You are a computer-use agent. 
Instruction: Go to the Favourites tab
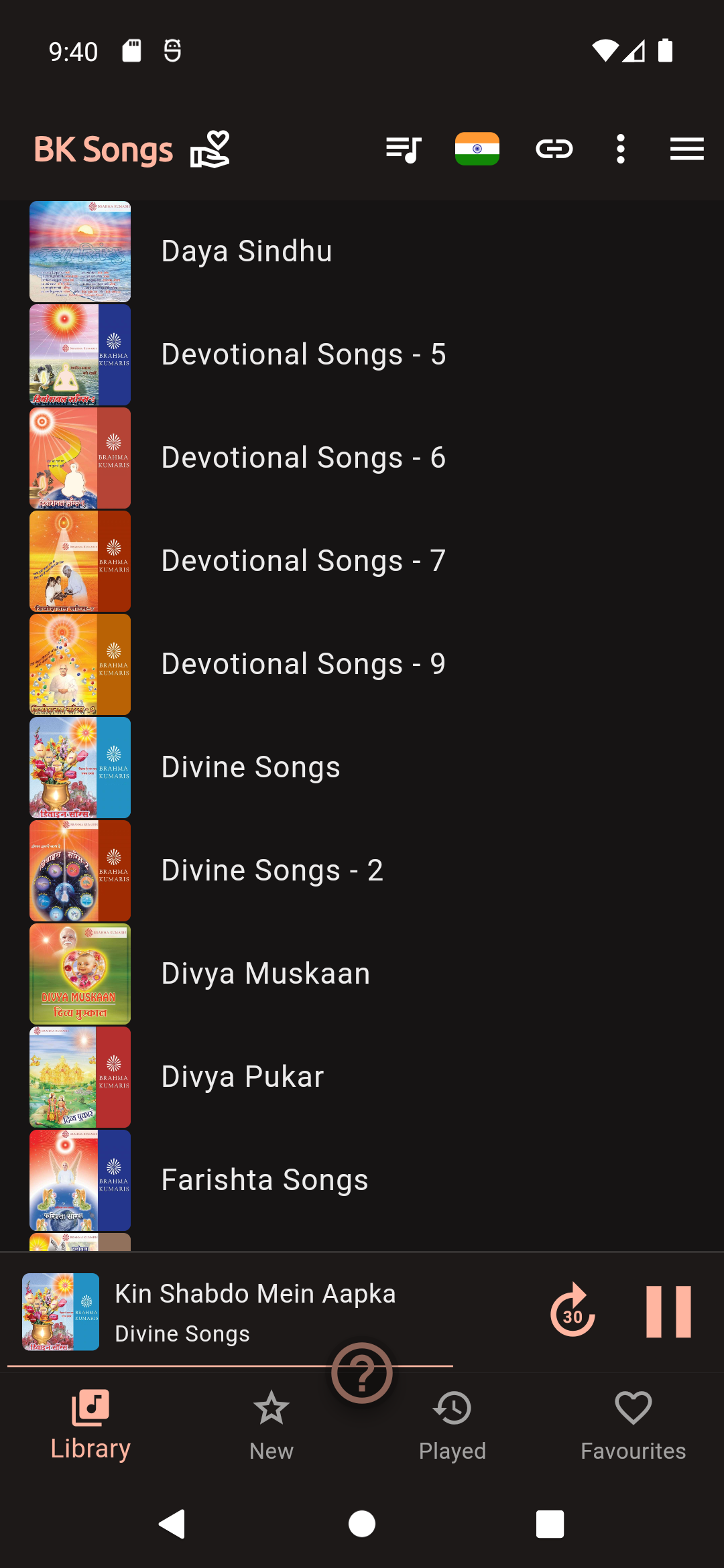coord(633,1425)
